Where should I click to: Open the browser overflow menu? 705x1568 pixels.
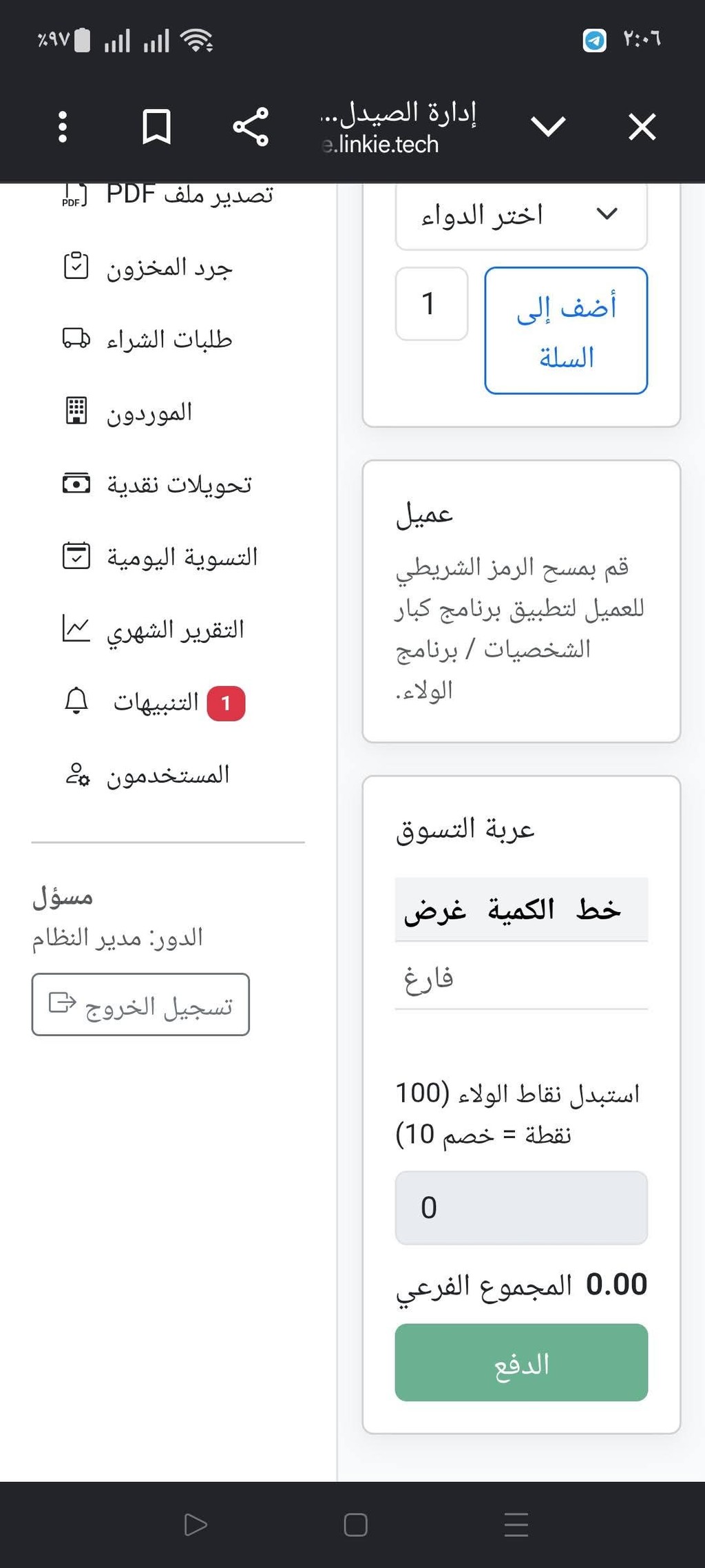(63, 127)
